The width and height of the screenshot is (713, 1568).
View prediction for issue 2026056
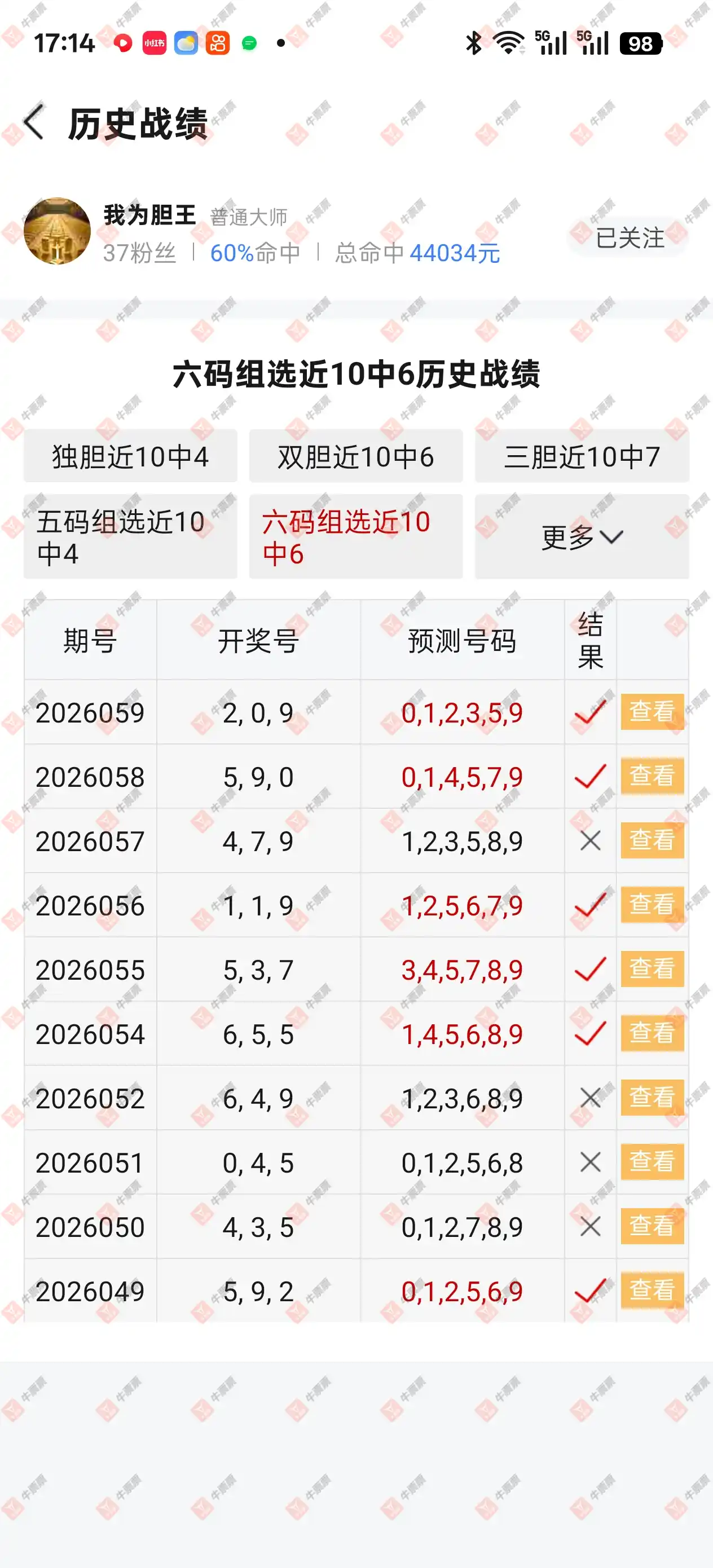[652, 905]
